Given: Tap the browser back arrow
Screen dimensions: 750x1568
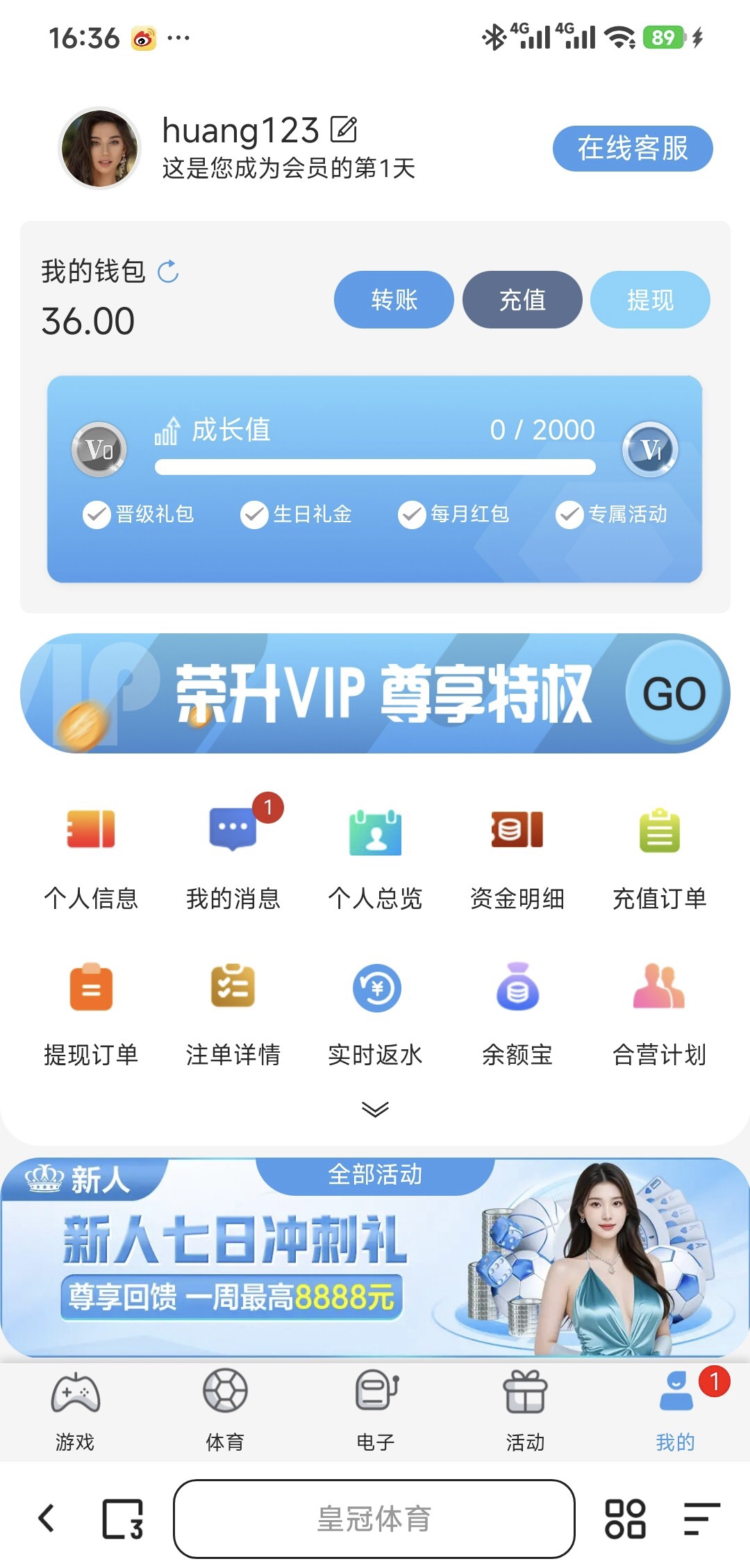Looking at the screenshot, I should [47, 1518].
